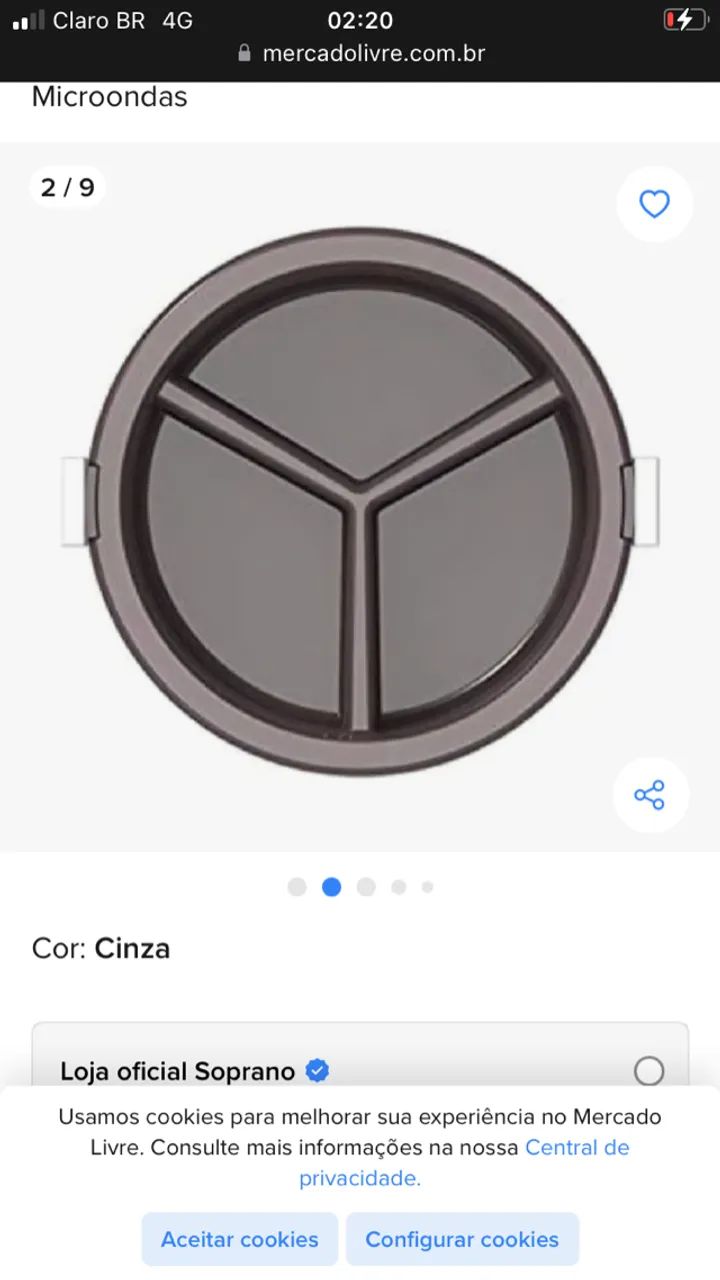This screenshot has height=1280, width=720.
Task: Open the share options via share icon
Action: tap(651, 795)
